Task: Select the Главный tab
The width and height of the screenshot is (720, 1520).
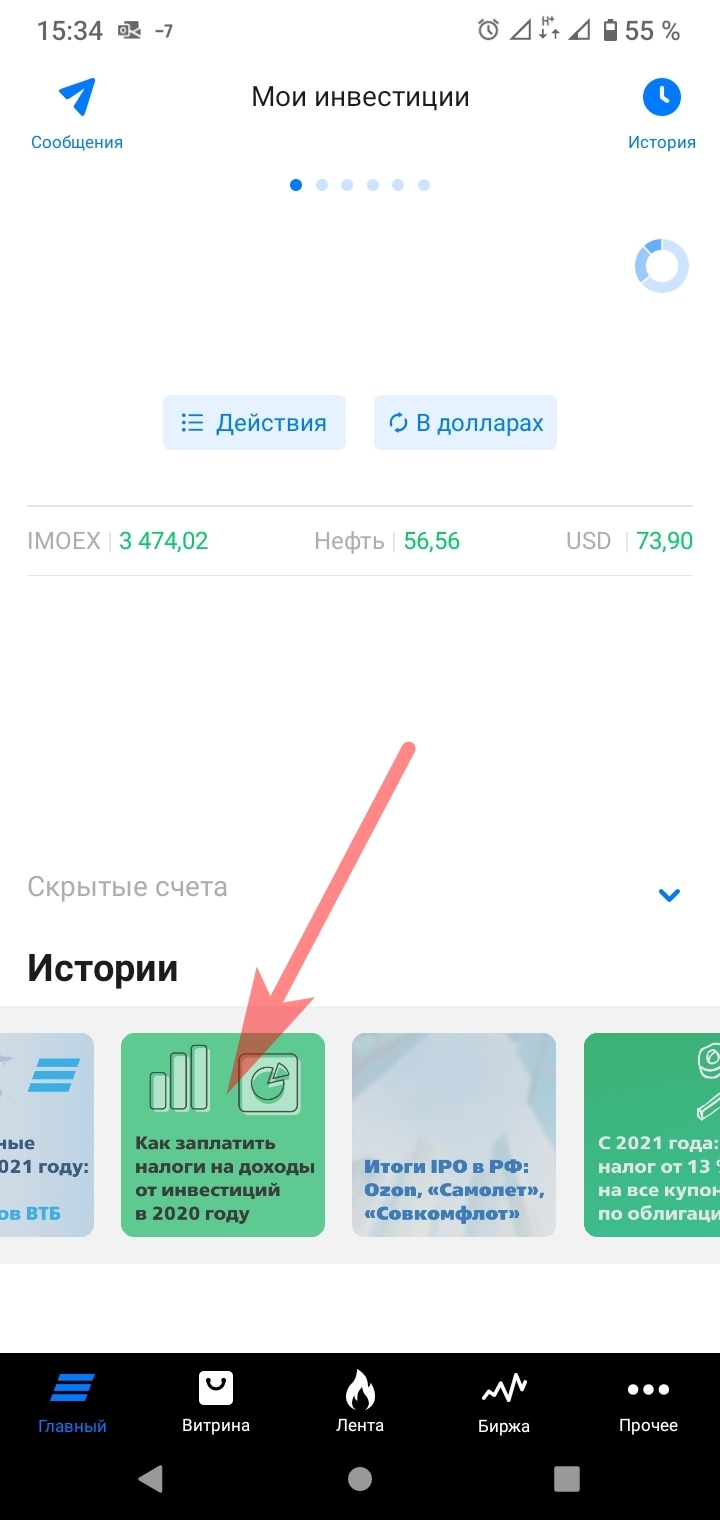Action: click(72, 1403)
